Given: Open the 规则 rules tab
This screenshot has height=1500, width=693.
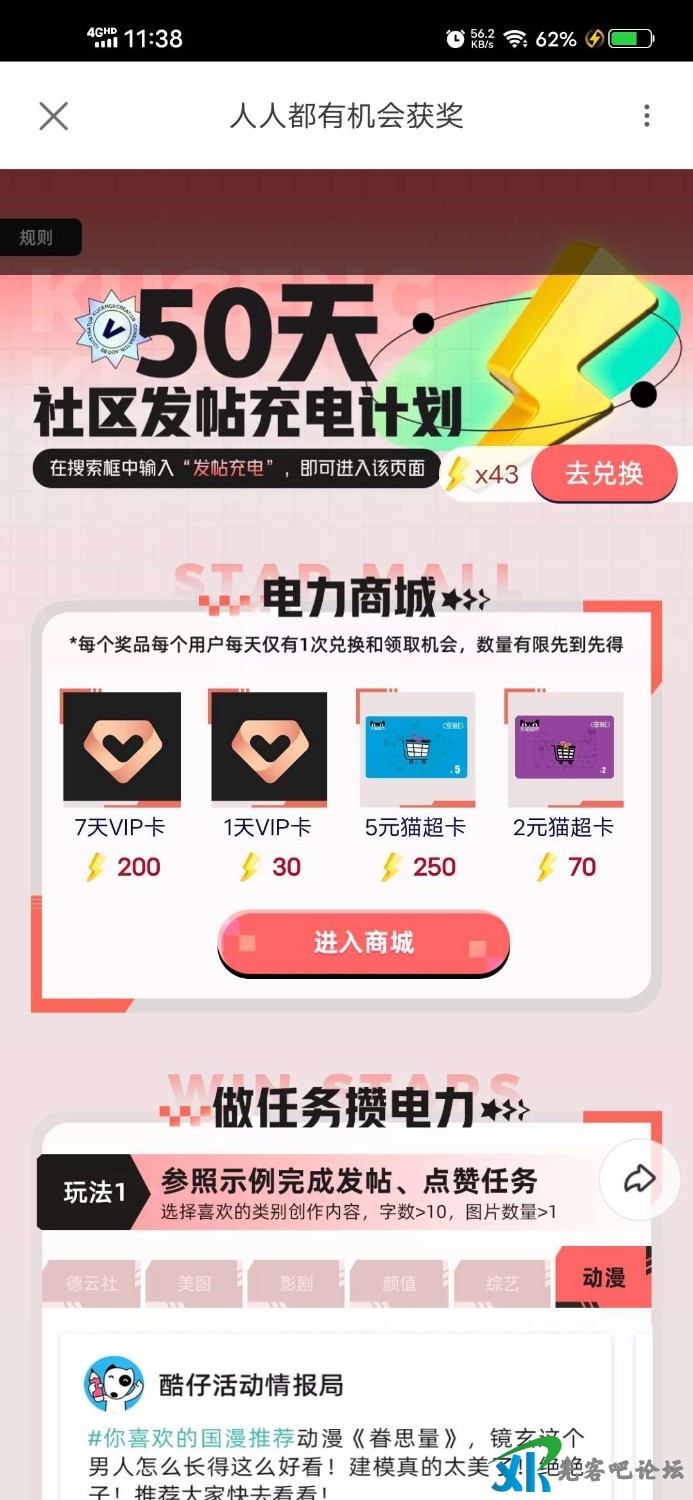Looking at the screenshot, I should [37, 238].
